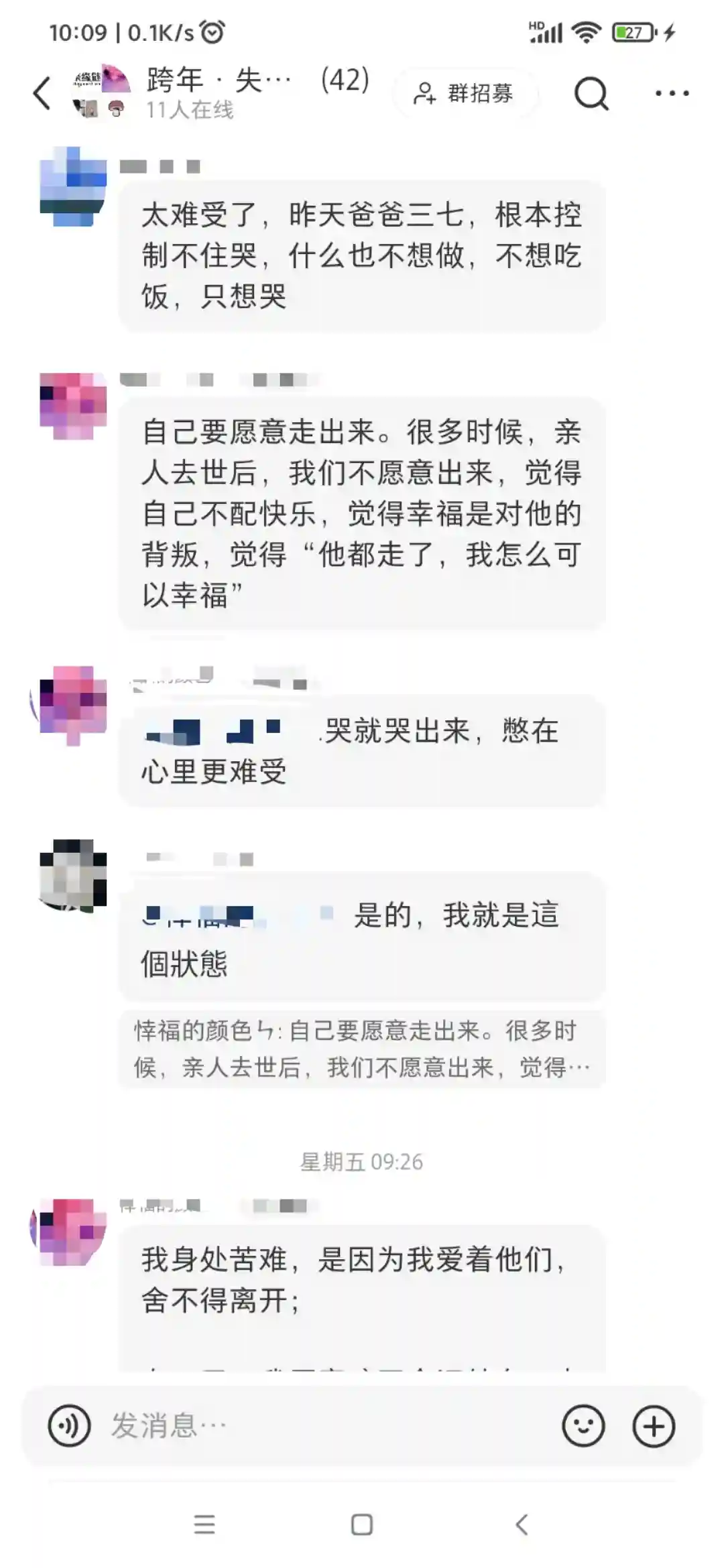Open avatar of sender of 太难受了 message
The height and width of the screenshot is (1568, 724).
click(73, 187)
